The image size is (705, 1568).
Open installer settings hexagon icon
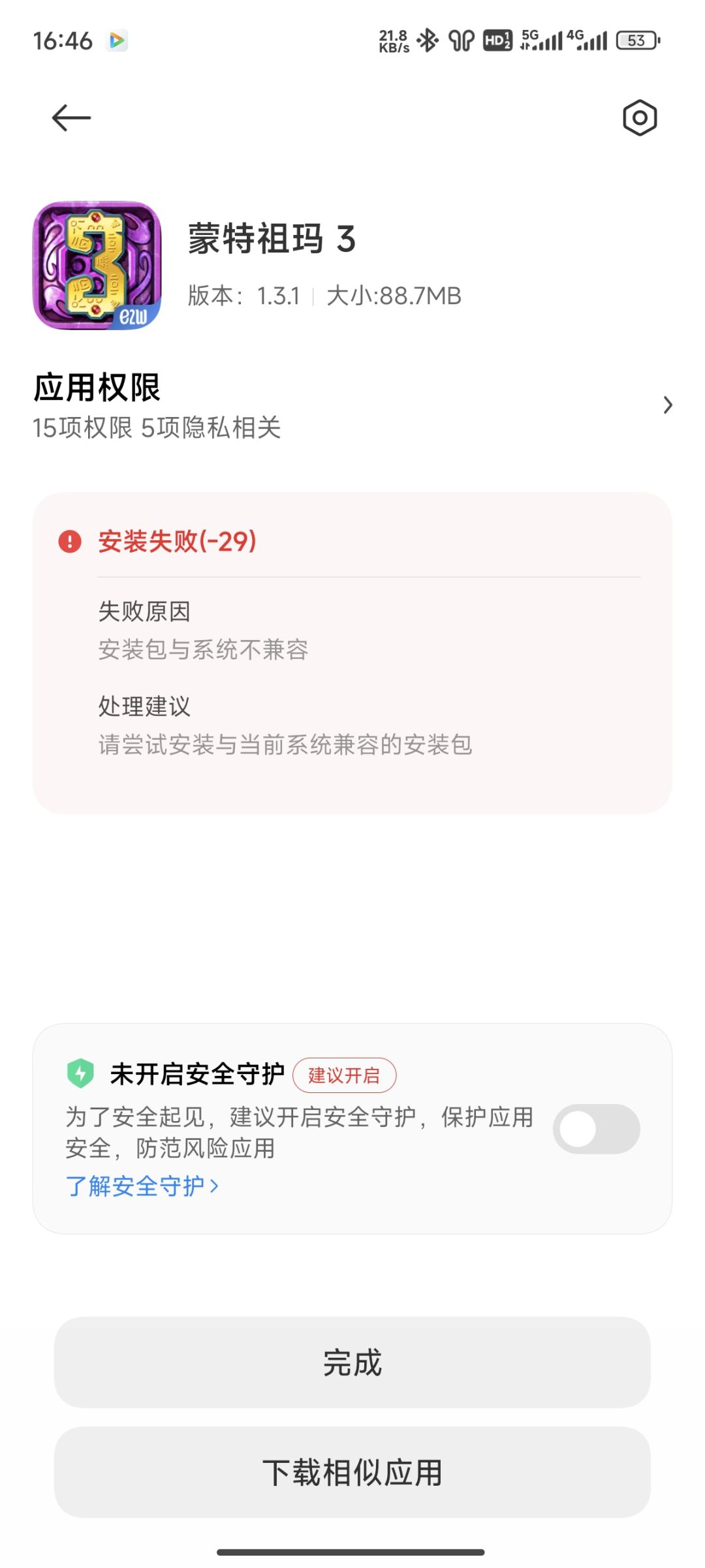639,118
